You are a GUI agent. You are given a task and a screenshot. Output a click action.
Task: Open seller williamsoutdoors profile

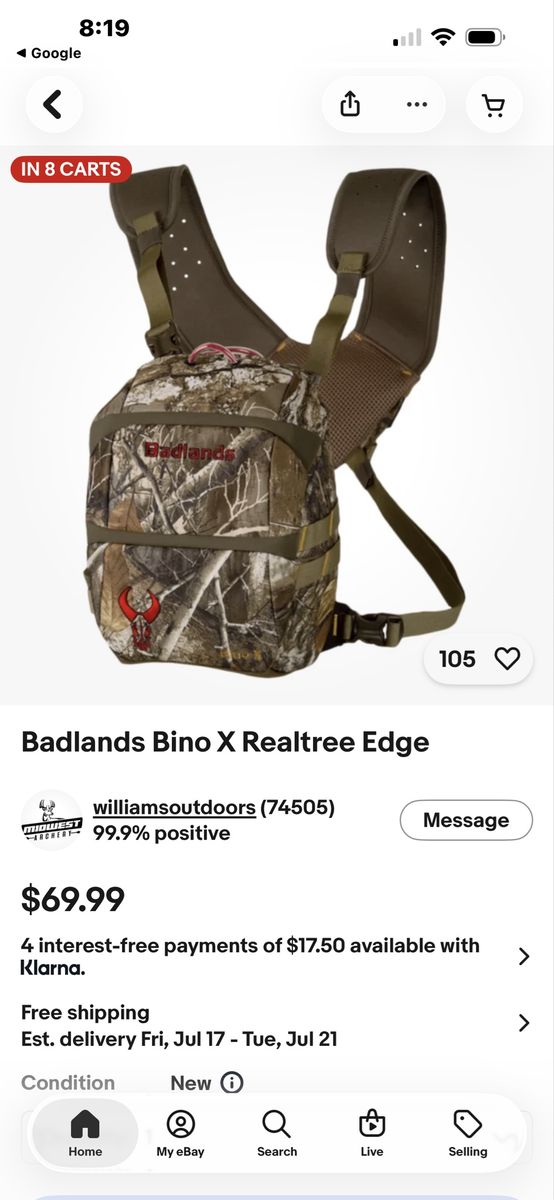(x=174, y=807)
